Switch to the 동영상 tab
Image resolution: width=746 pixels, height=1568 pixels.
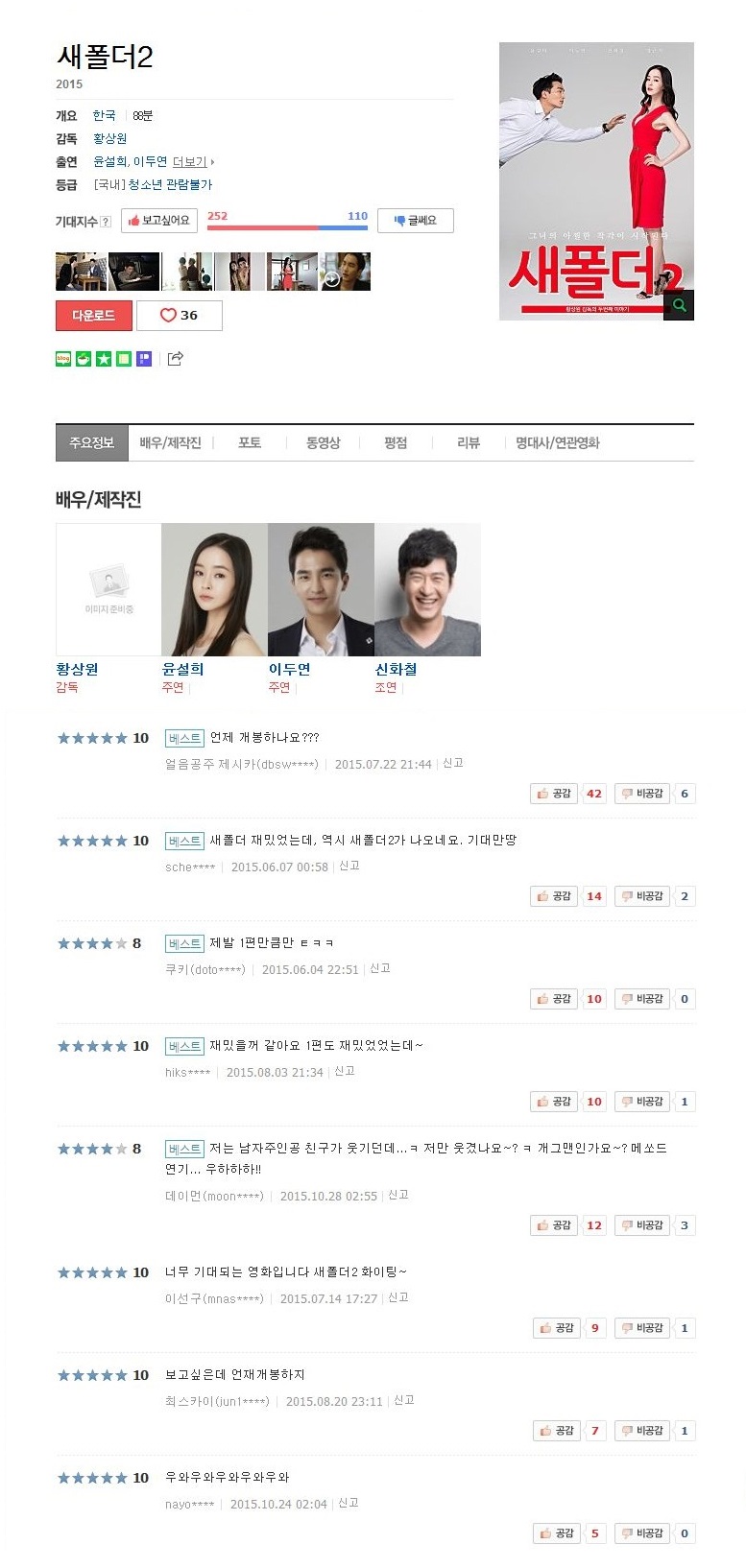[323, 443]
